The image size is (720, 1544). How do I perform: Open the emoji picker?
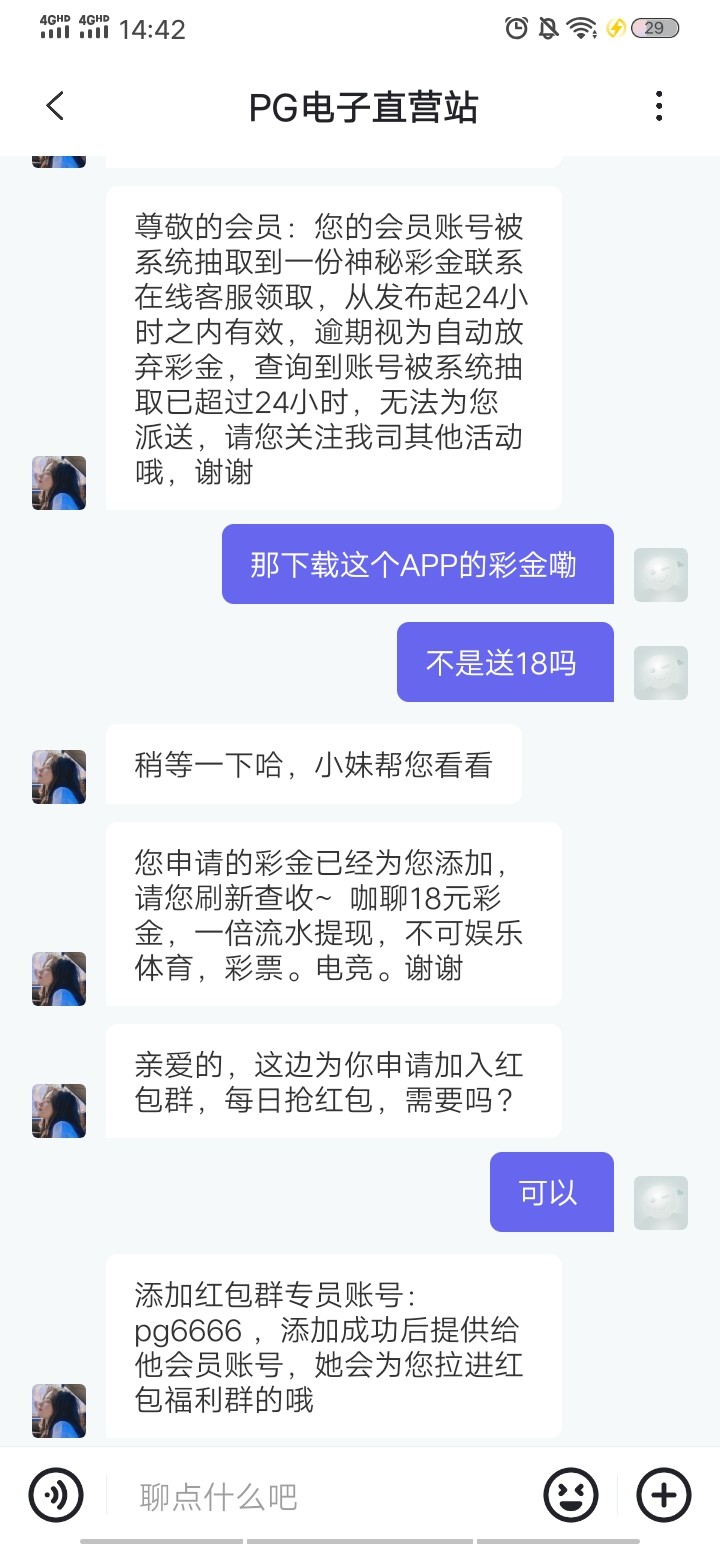click(571, 1495)
